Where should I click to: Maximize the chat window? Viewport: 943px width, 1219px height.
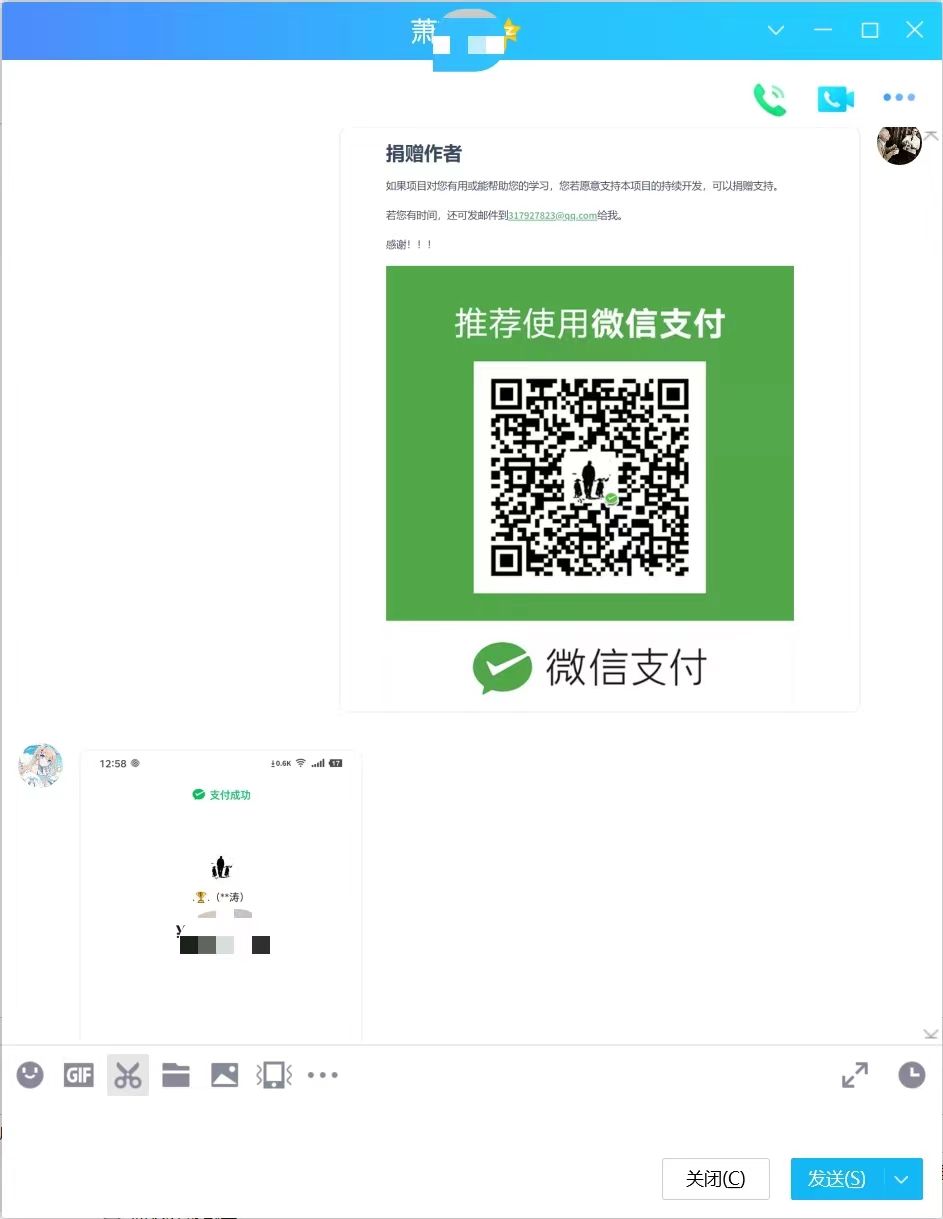870,30
